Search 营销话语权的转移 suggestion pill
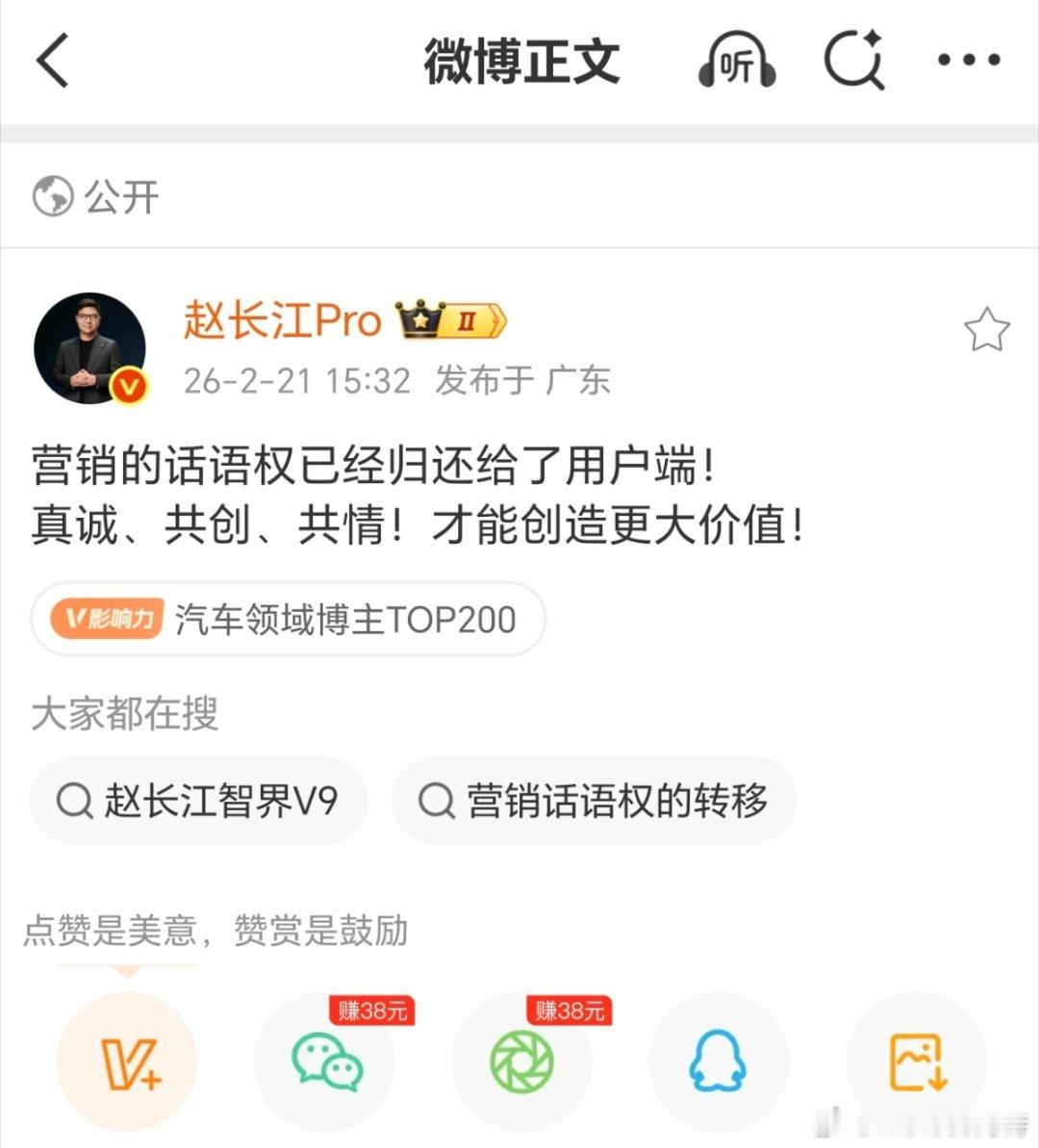Viewport: 1039px width, 1148px height. pos(594,800)
